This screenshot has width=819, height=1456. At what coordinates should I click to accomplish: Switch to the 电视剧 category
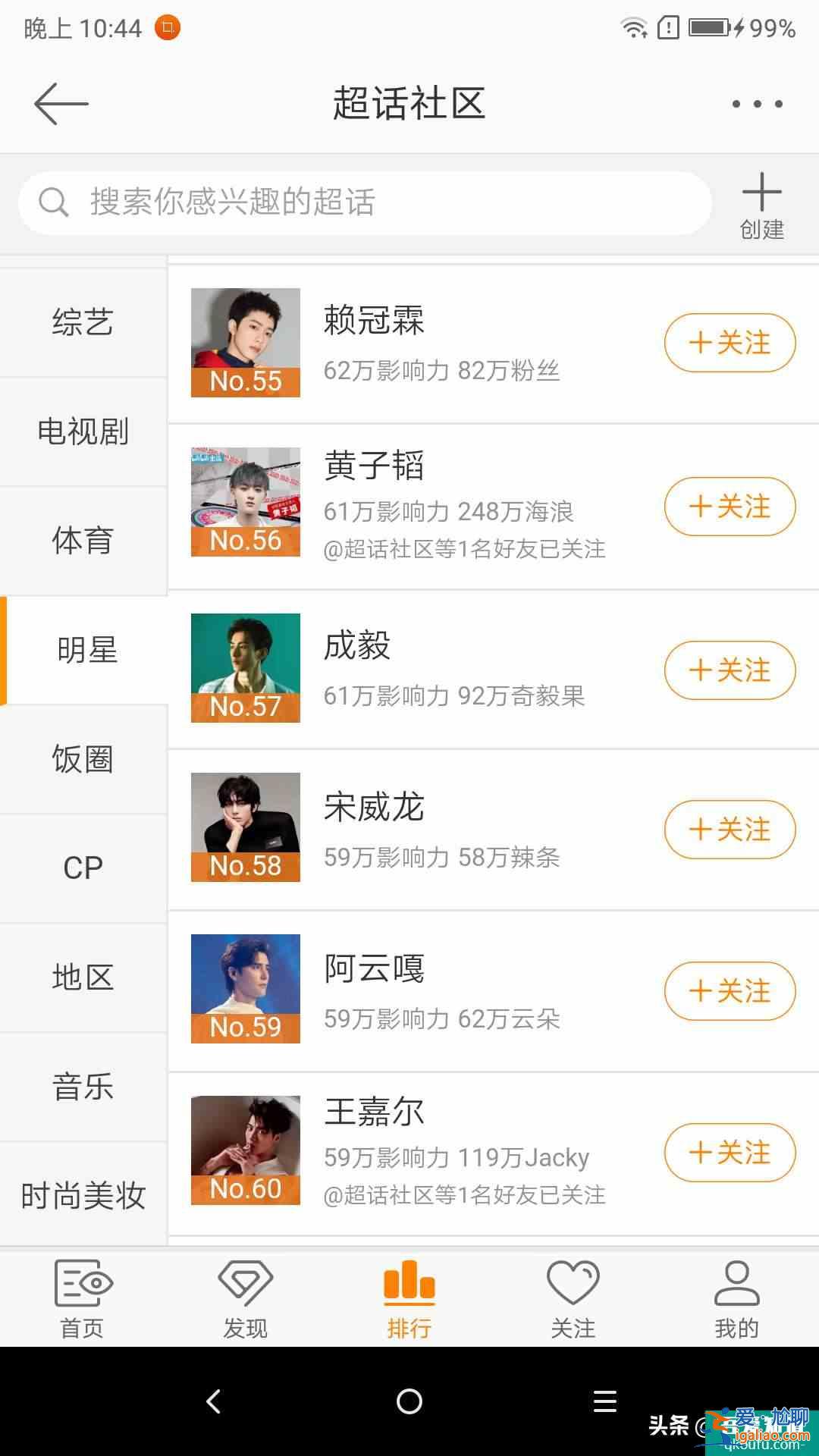point(83,431)
